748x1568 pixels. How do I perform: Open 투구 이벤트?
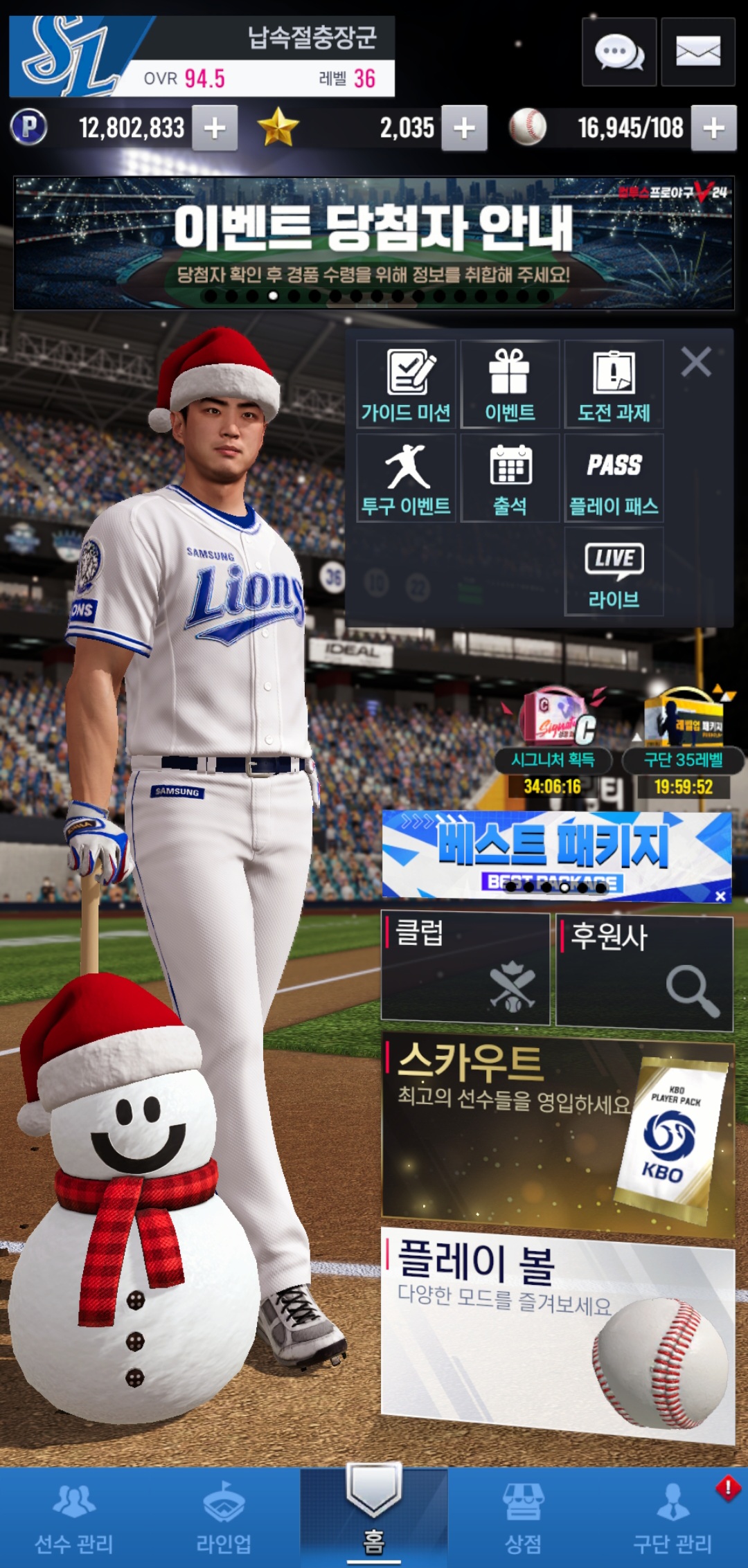(406, 478)
